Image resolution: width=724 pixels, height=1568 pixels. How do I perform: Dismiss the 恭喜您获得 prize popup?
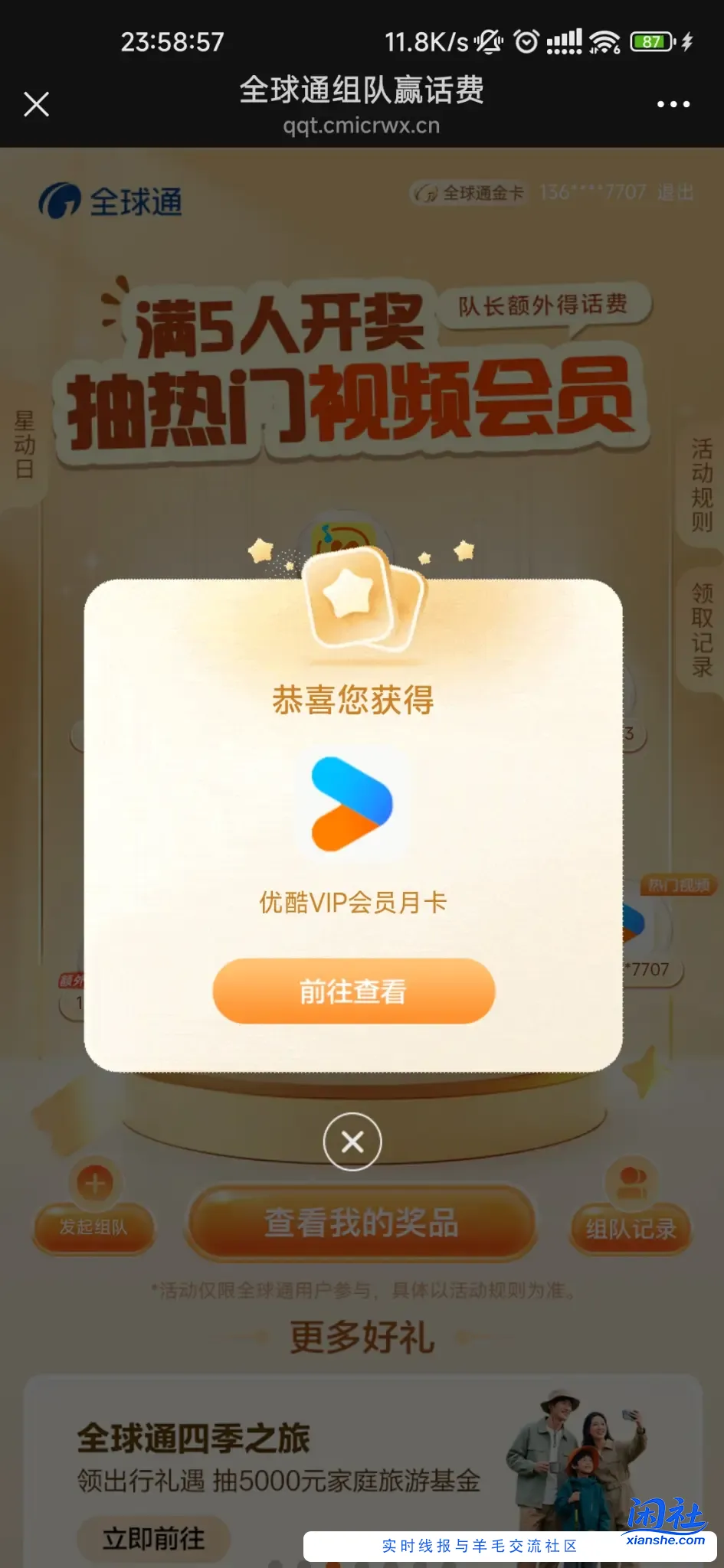pyautogui.click(x=352, y=1142)
